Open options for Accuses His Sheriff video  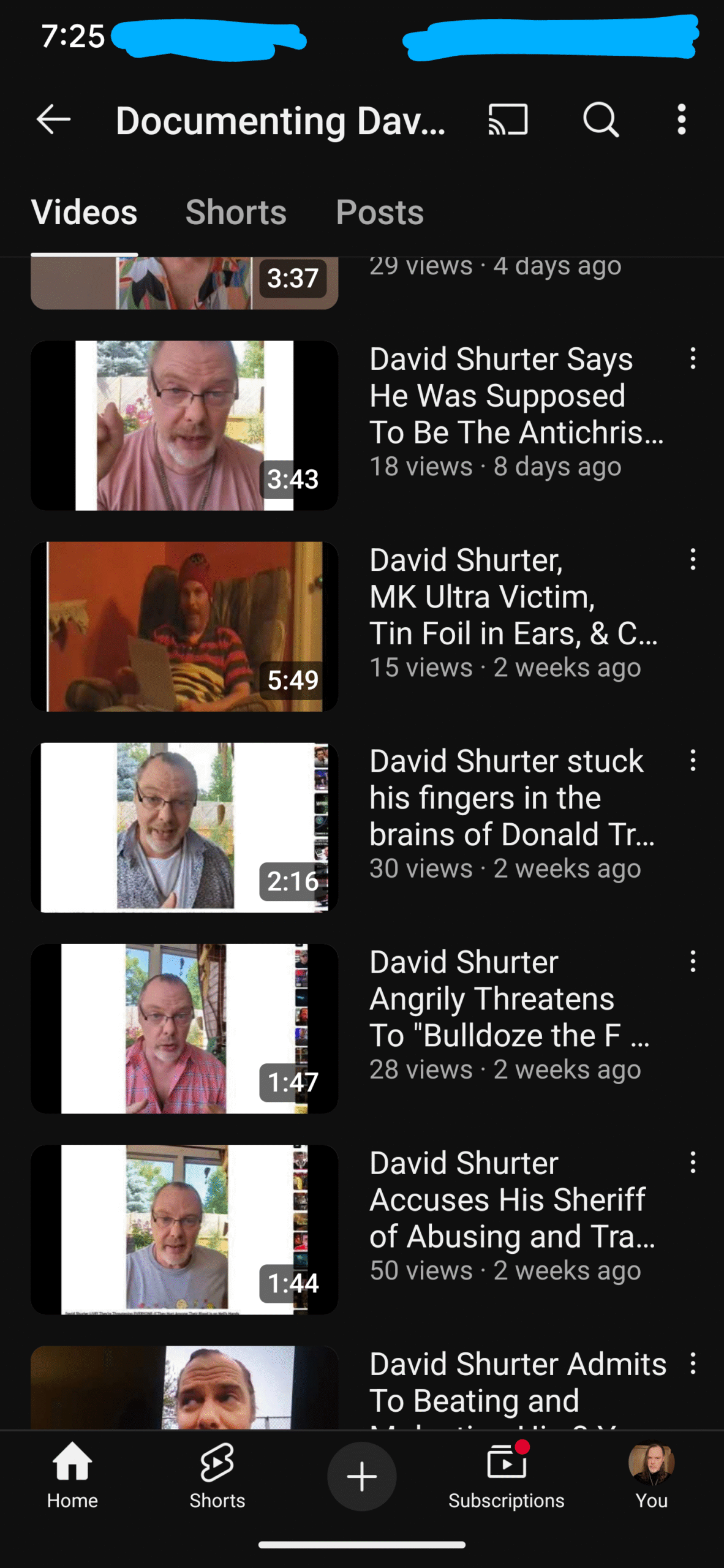pos(693,1163)
